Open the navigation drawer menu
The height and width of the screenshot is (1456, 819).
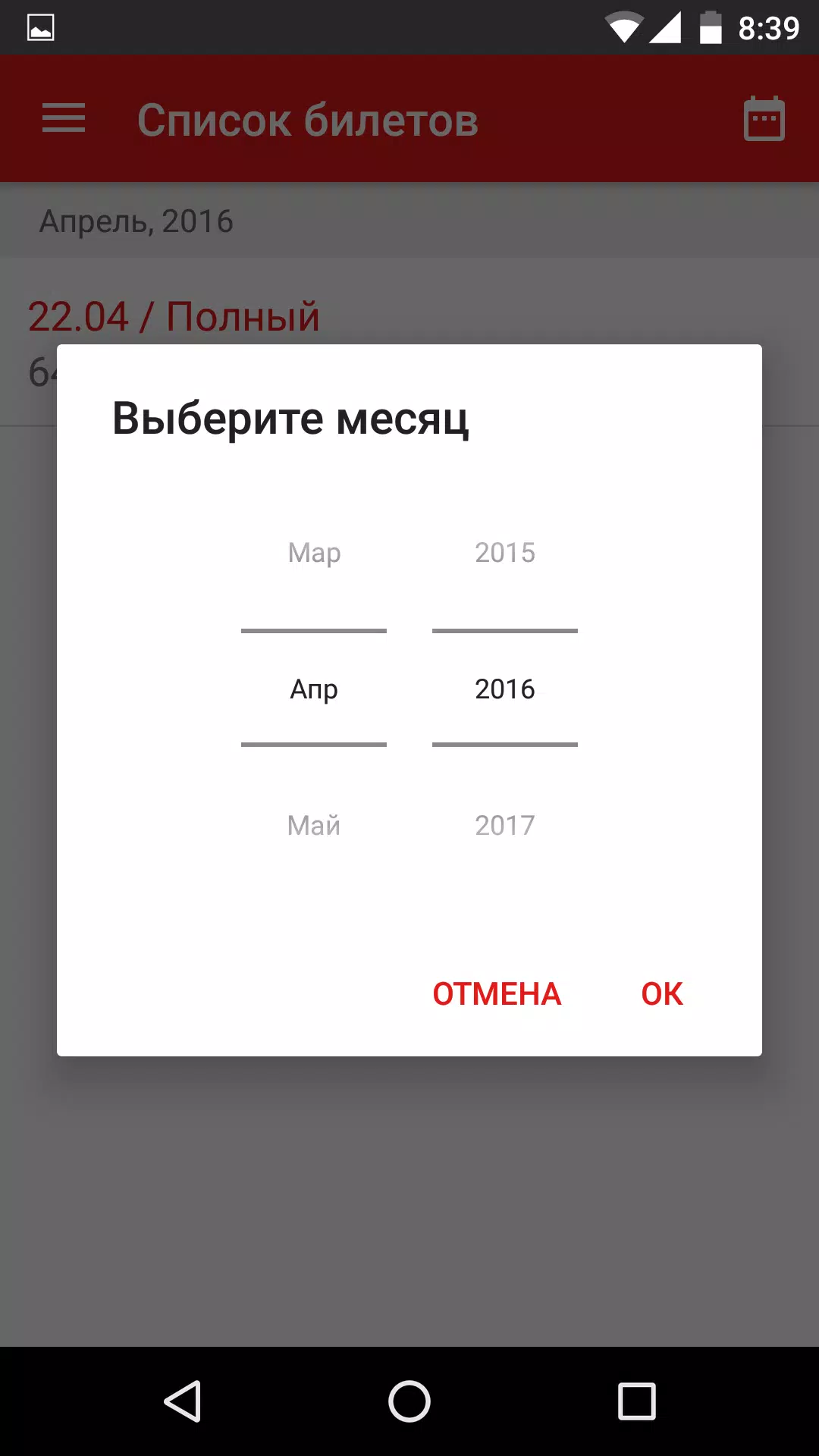pyautogui.click(x=64, y=118)
